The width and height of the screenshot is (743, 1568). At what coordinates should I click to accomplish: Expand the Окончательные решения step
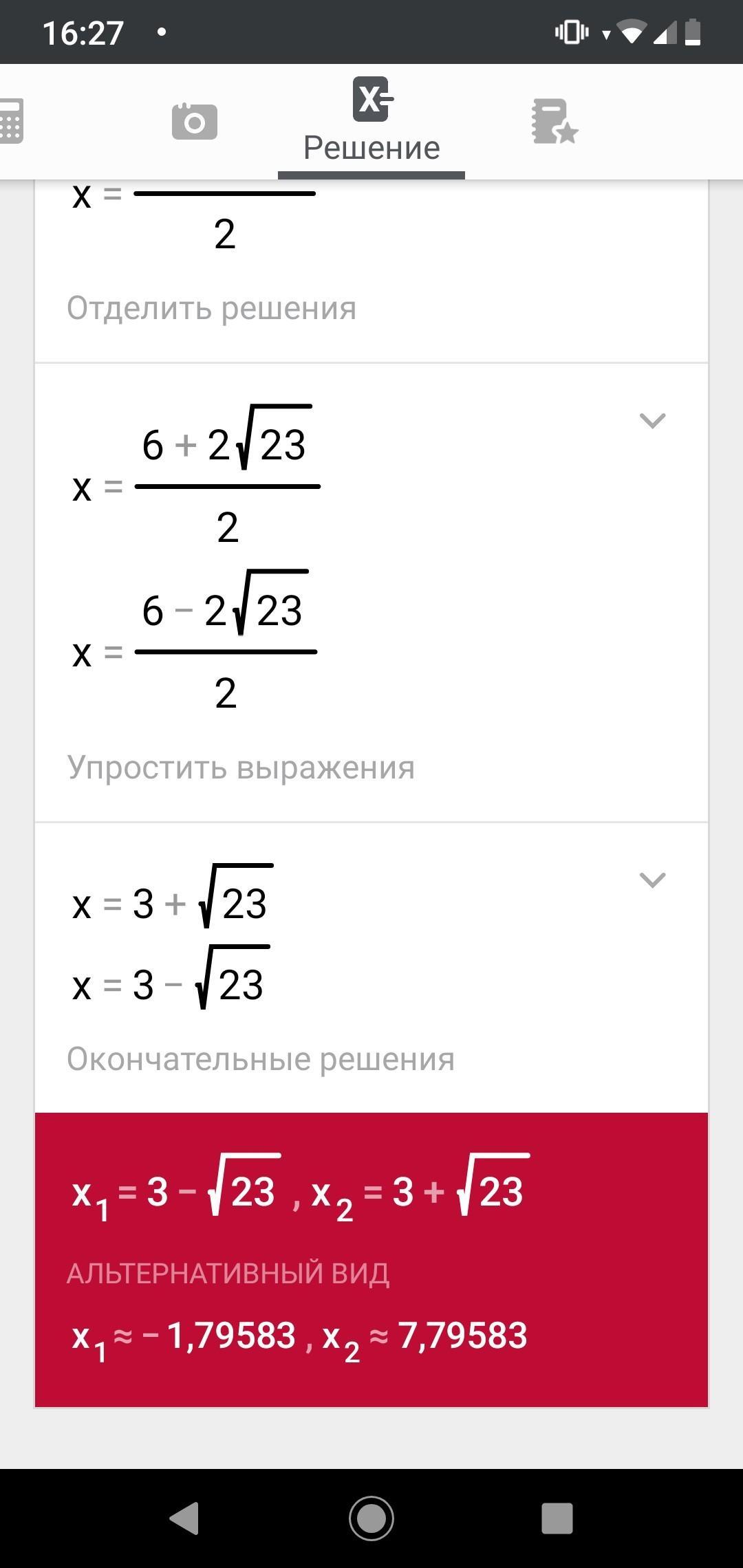pos(652,880)
